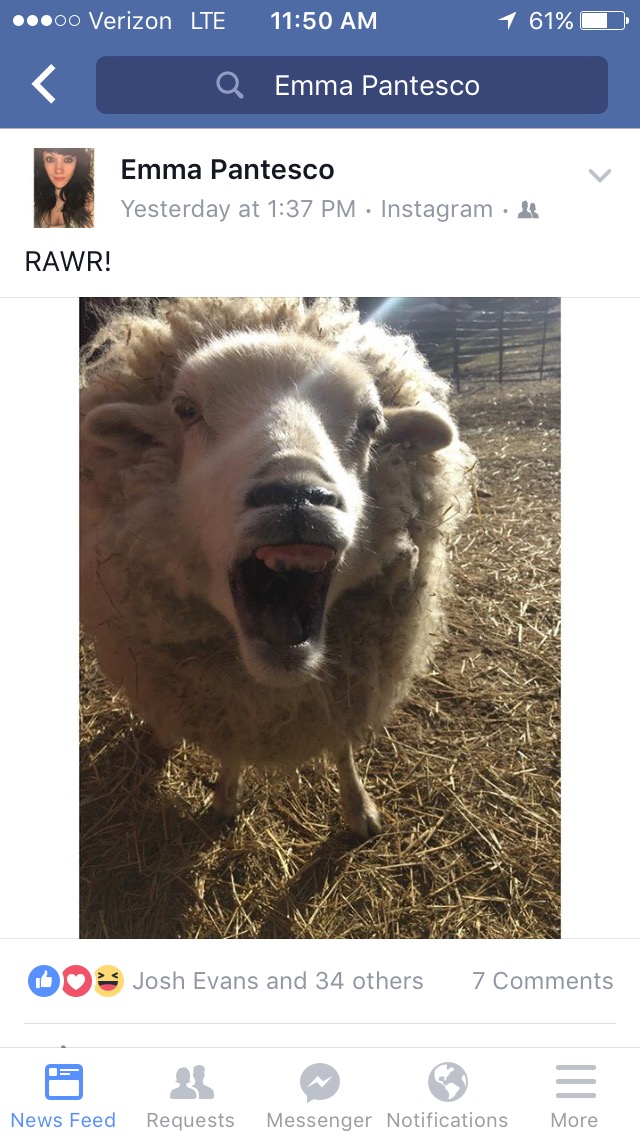Open the 7 Comments thread

tap(542, 981)
